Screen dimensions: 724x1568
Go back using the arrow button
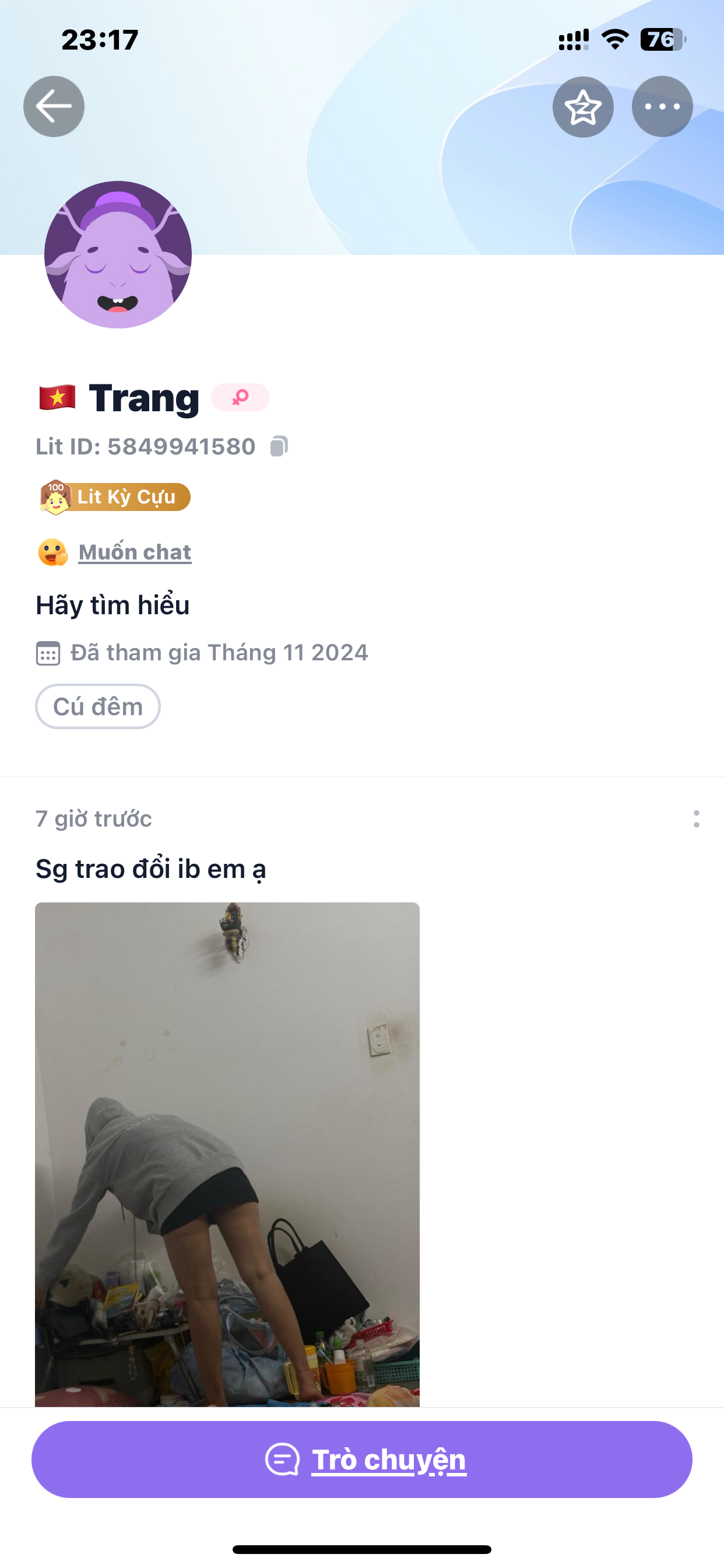point(54,107)
